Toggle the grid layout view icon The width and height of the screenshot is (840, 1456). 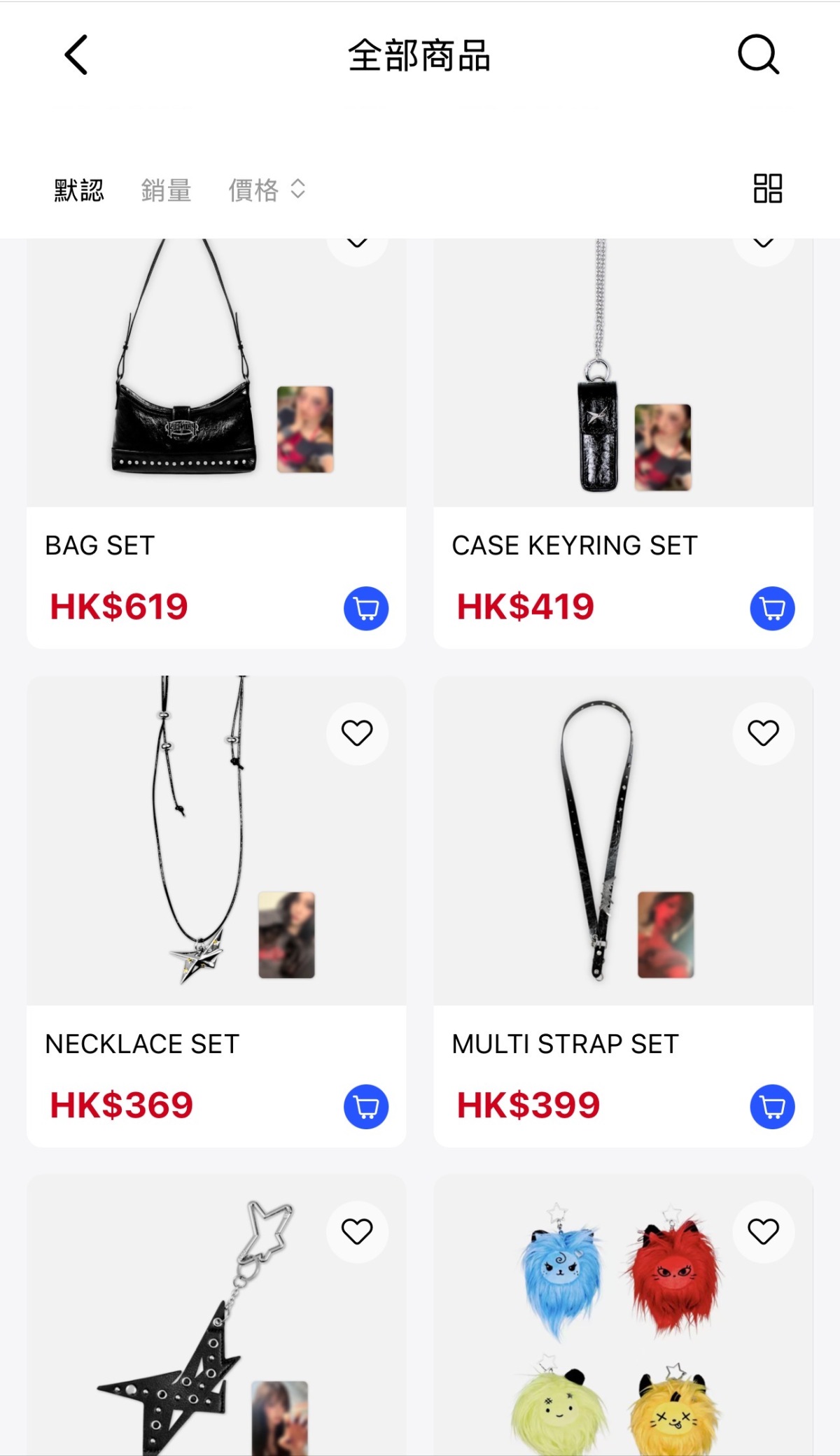pos(767,189)
